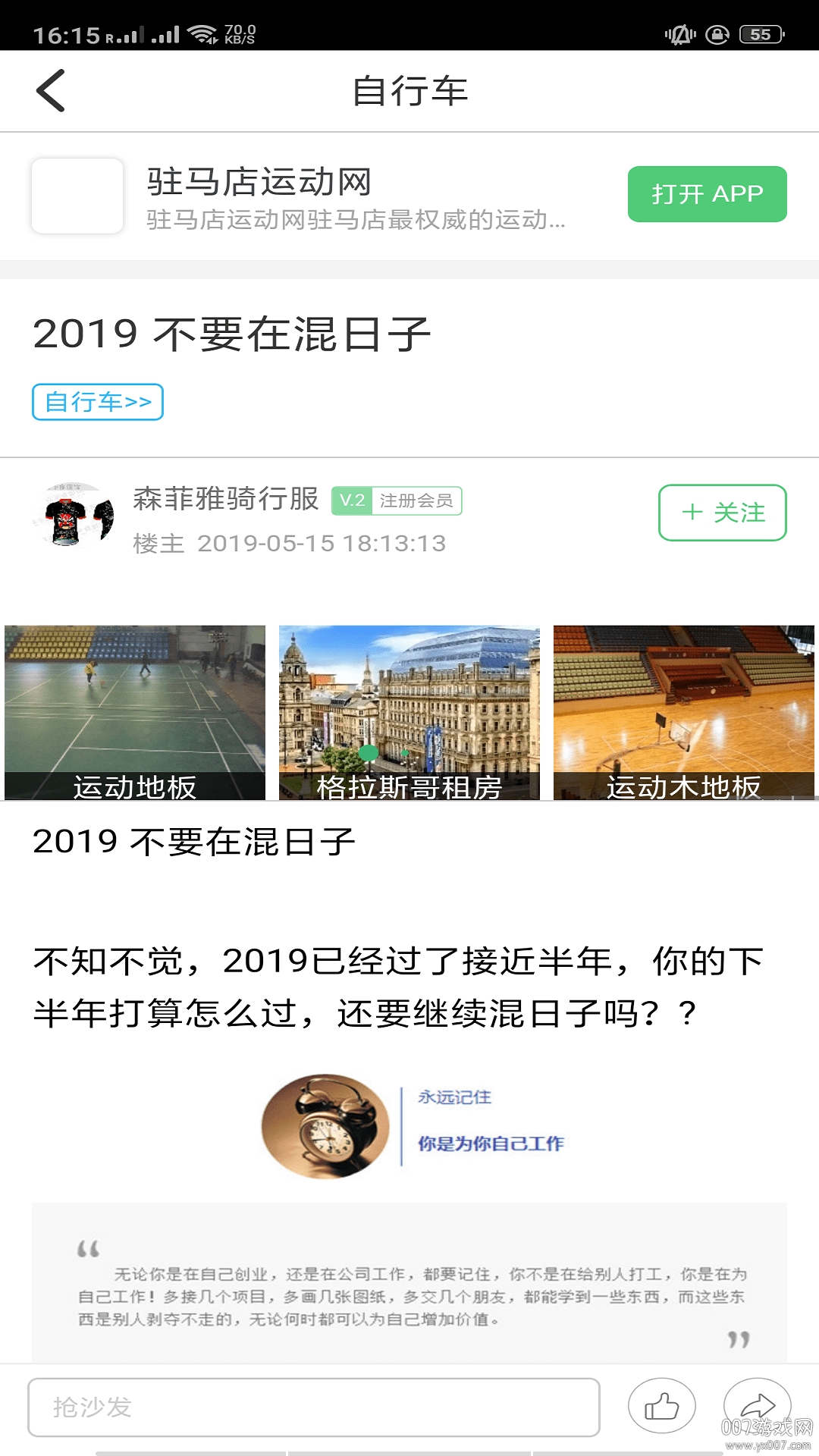Open the app via 打开 APP button
Viewport: 819px width, 1456px height.
[x=706, y=193]
